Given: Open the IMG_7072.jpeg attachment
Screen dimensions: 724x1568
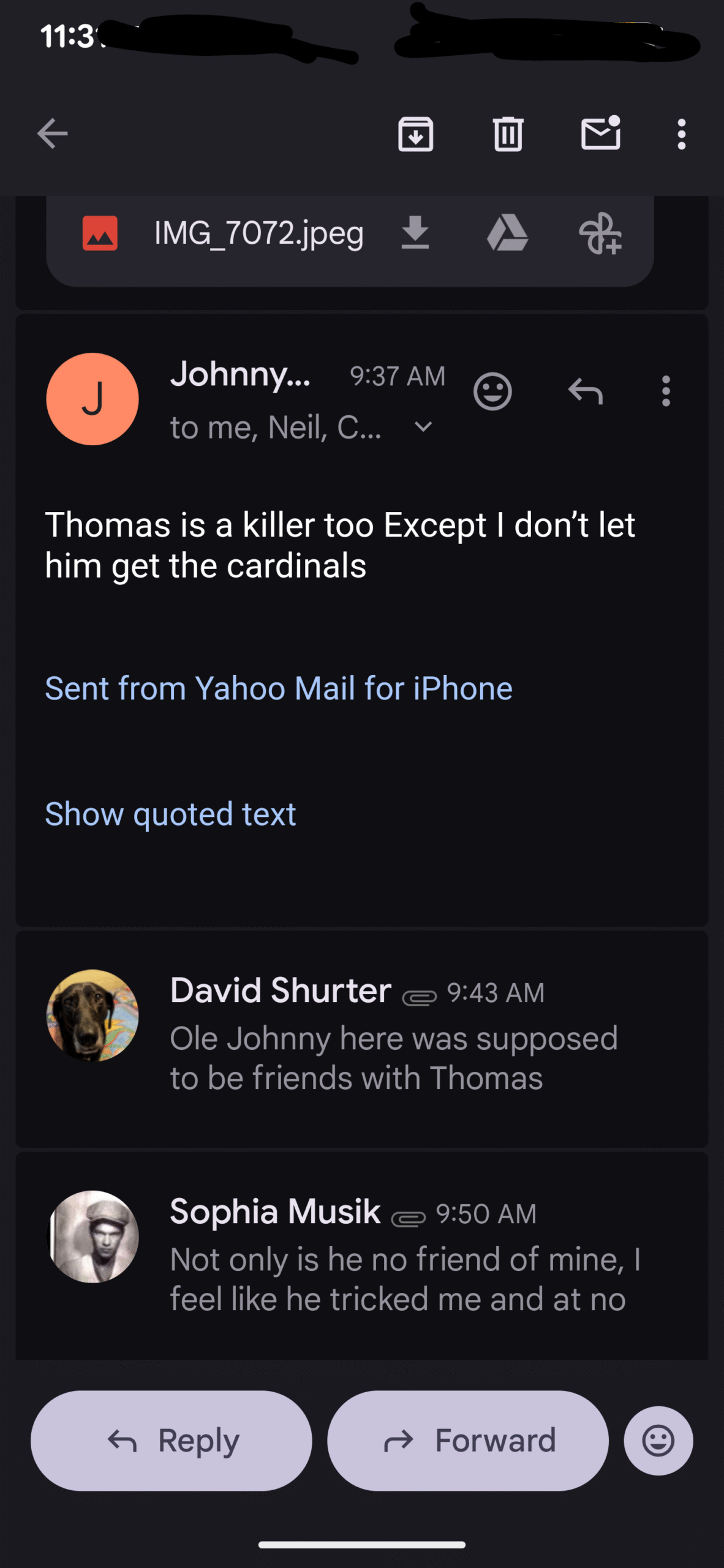Looking at the screenshot, I should (257, 234).
